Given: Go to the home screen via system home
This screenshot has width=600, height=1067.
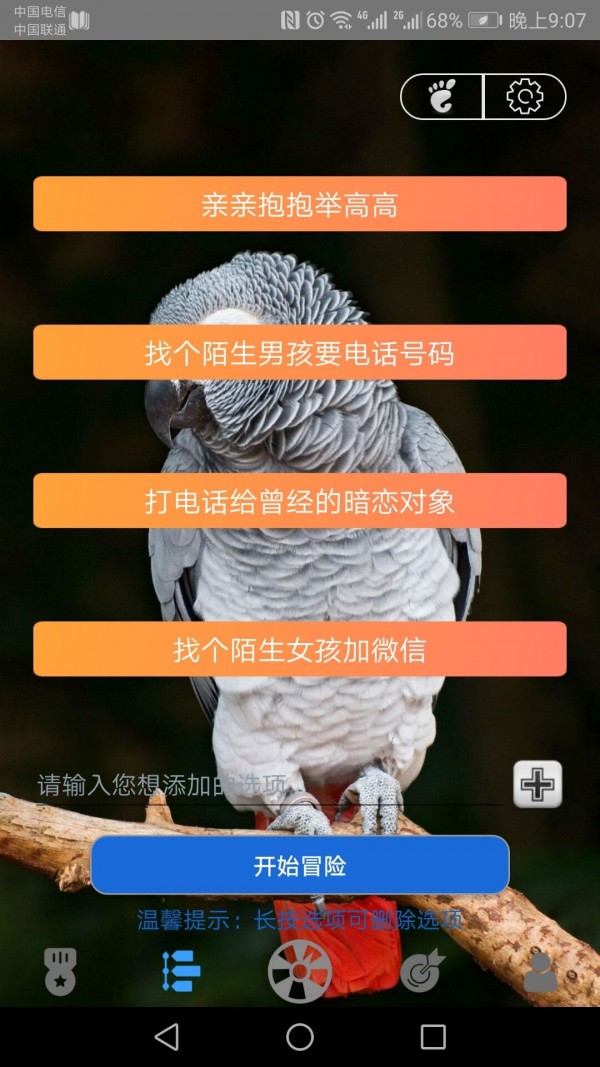Looking at the screenshot, I should pos(300,1037).
